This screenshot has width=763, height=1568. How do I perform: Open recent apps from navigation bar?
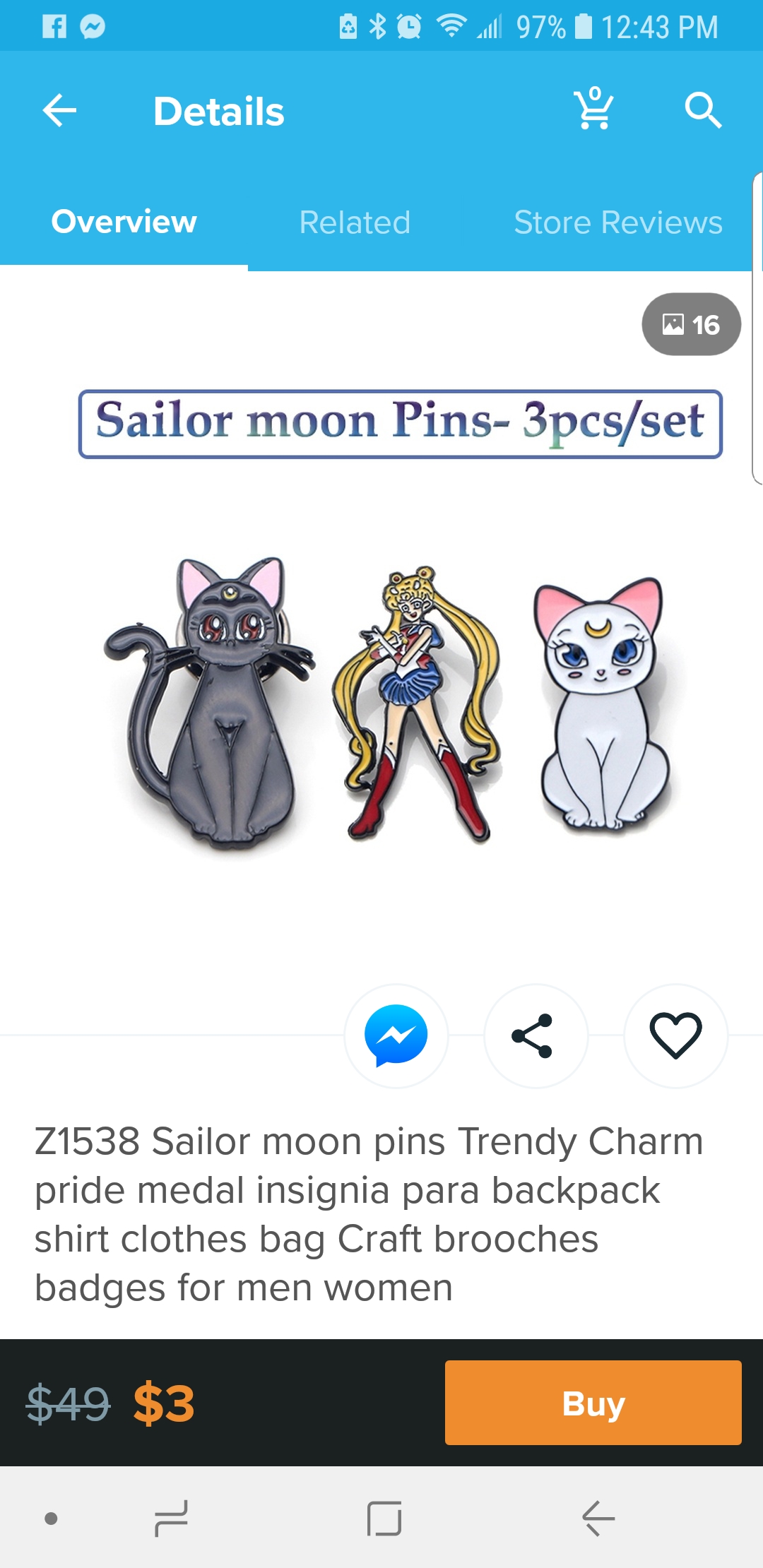click(171, 1519)
